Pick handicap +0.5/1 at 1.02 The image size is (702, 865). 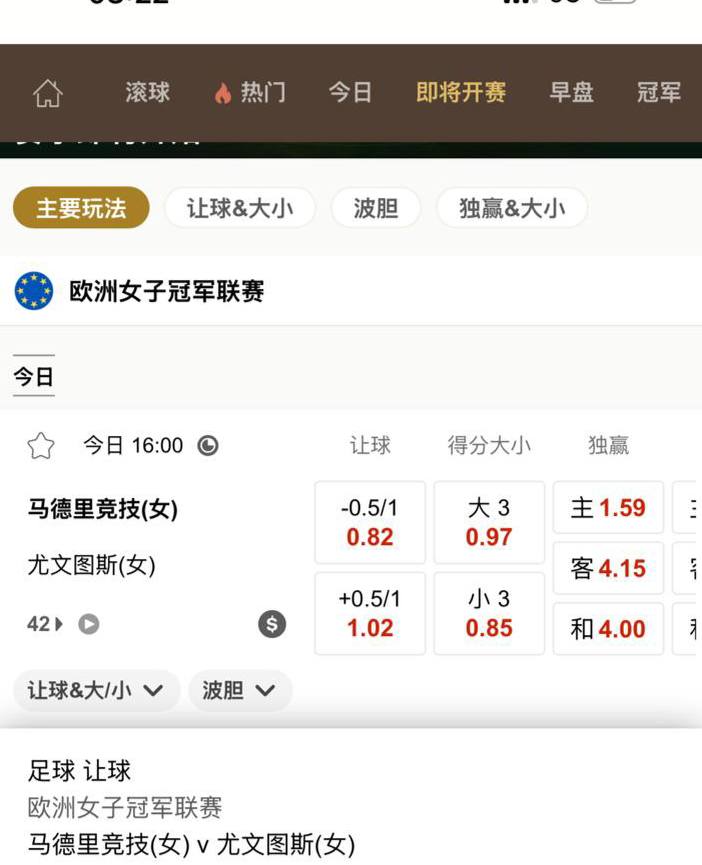(369, 613)
